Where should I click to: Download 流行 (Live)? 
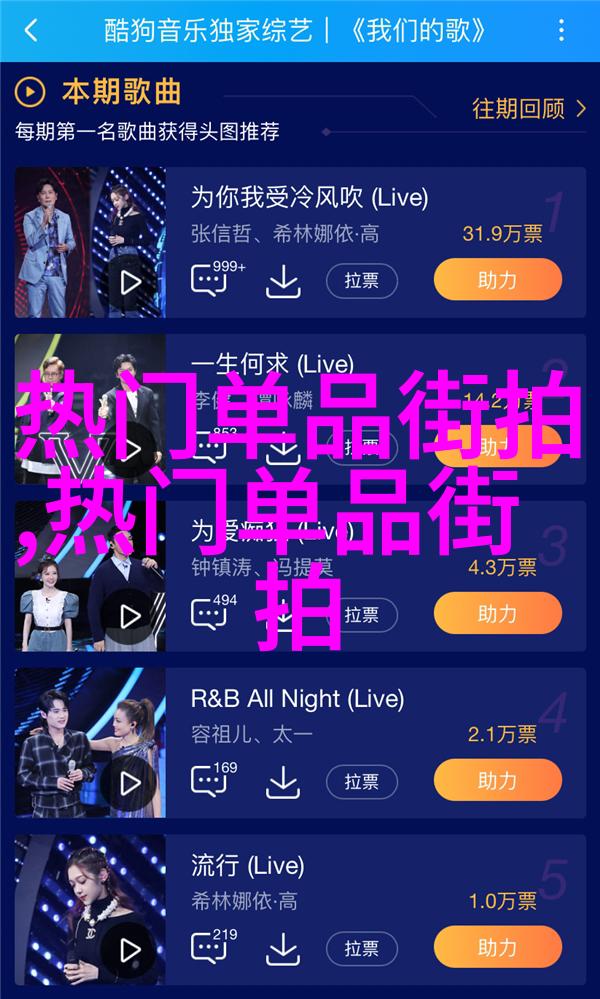coord(283,949)
